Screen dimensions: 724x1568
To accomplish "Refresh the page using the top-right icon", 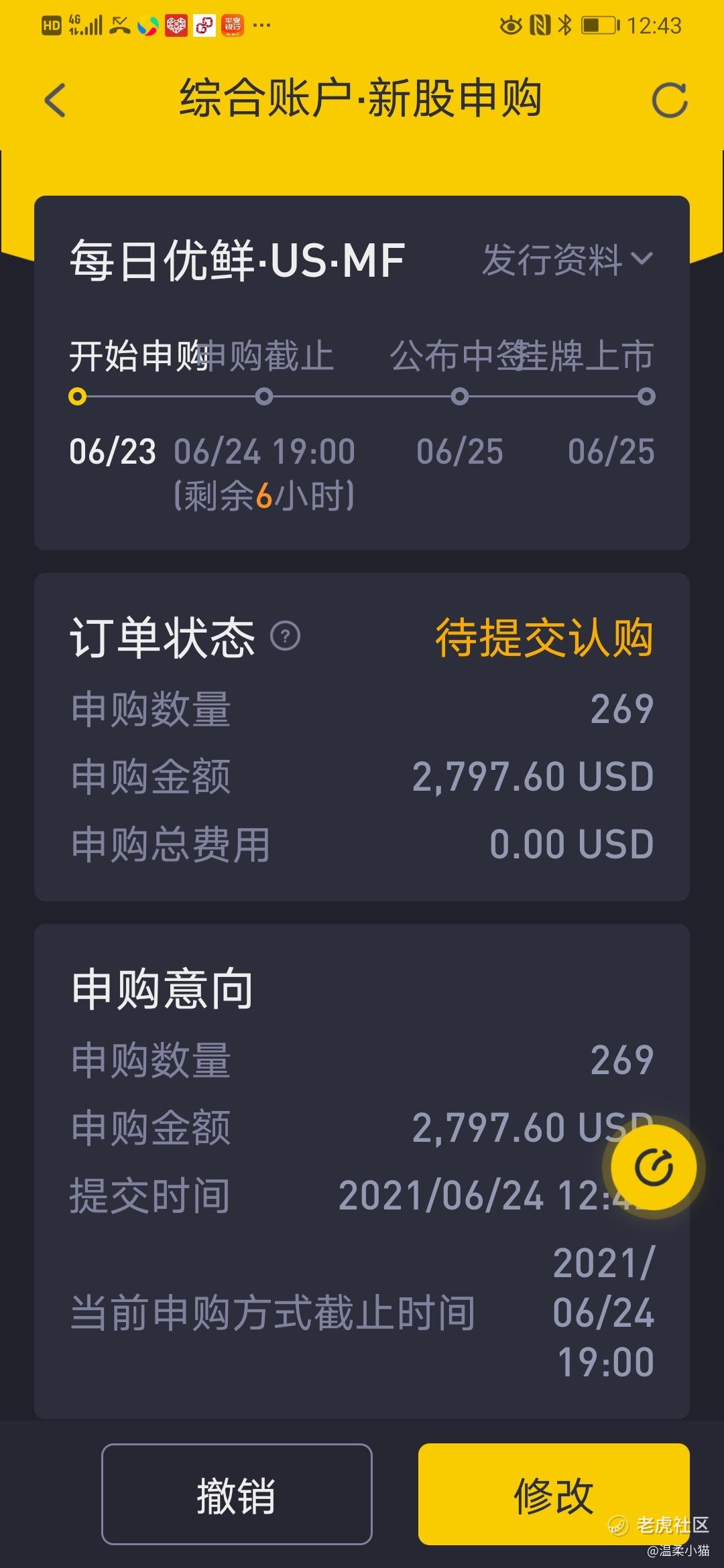I will [669, 101].
